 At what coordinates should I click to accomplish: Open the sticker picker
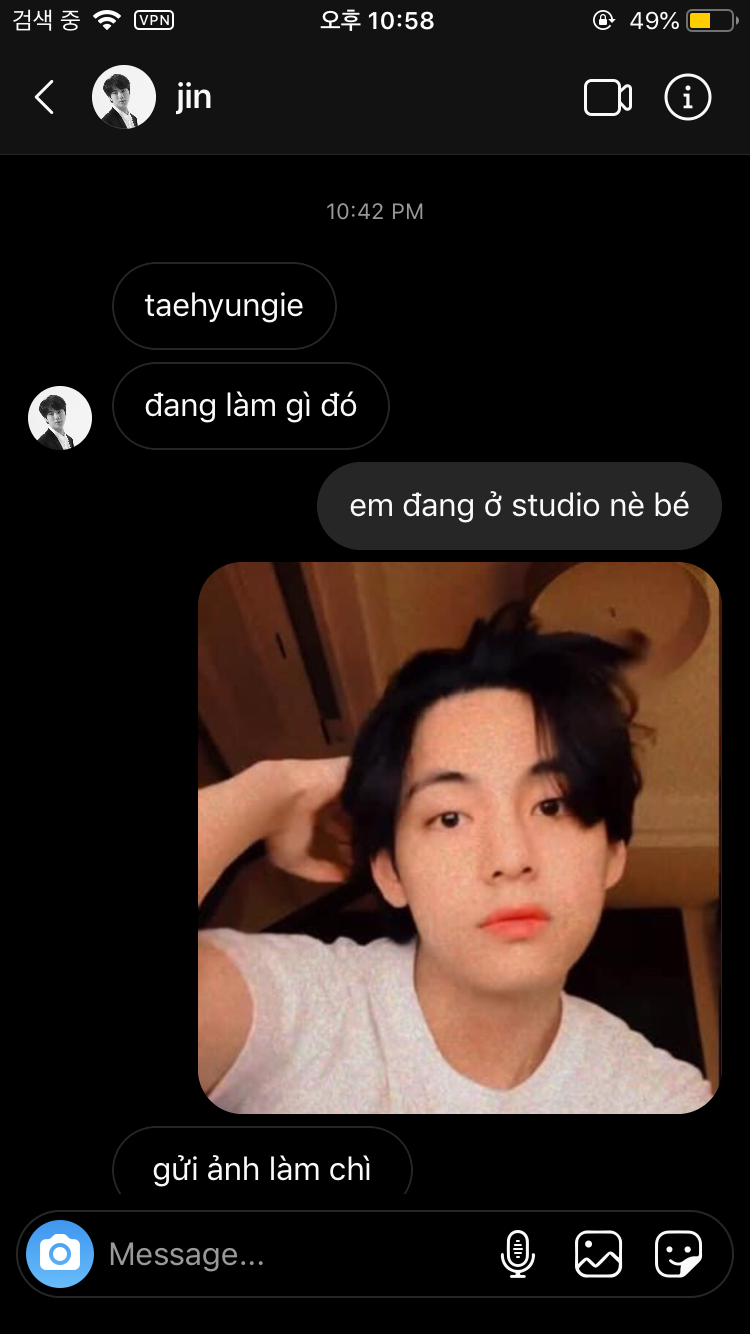pos(679,1253)
